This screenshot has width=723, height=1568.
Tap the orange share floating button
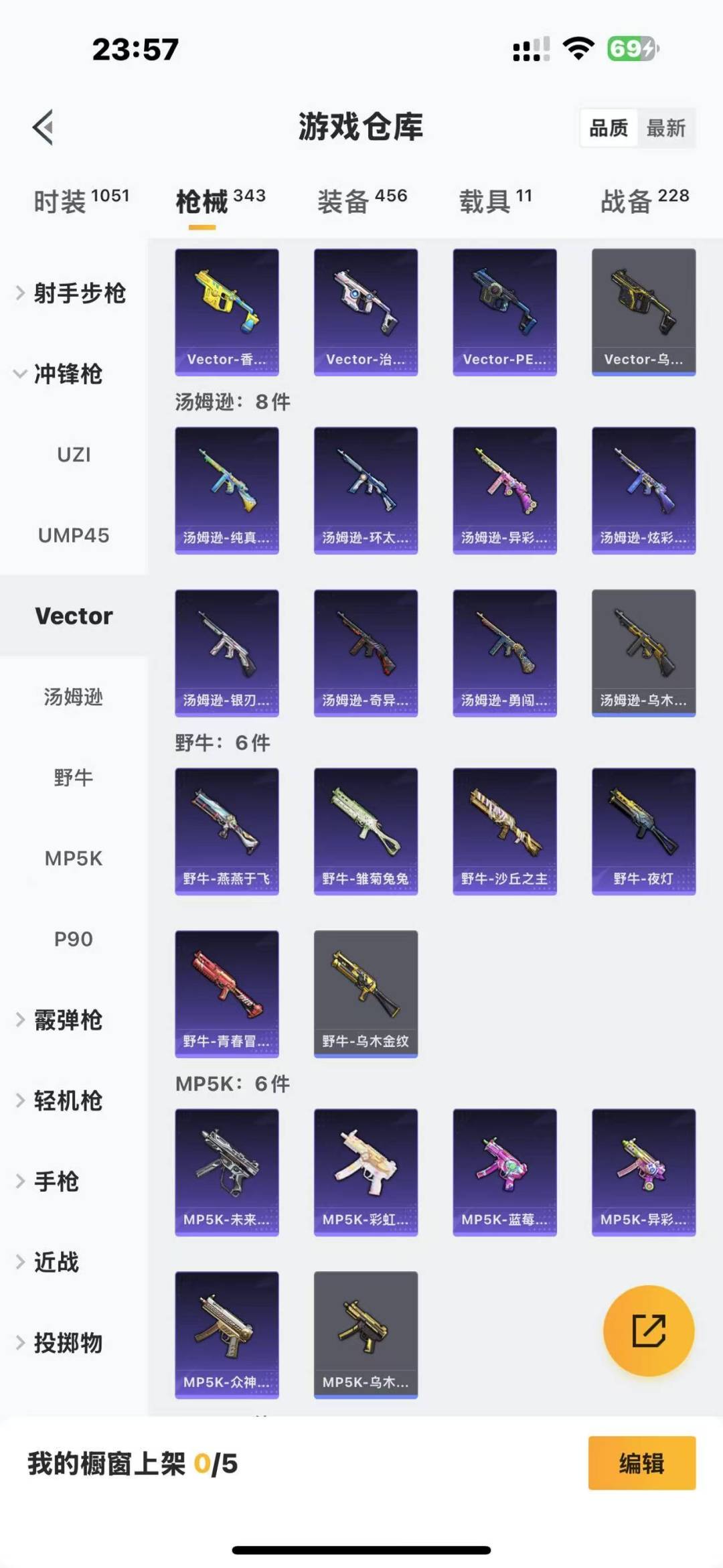coord(649,1331)
